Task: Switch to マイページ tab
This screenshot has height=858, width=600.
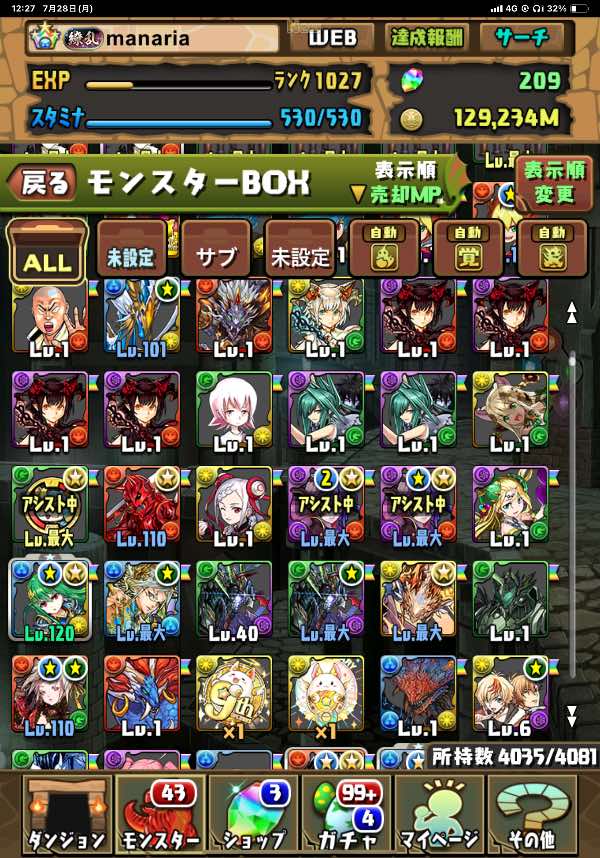Action: tap(439, 812)
